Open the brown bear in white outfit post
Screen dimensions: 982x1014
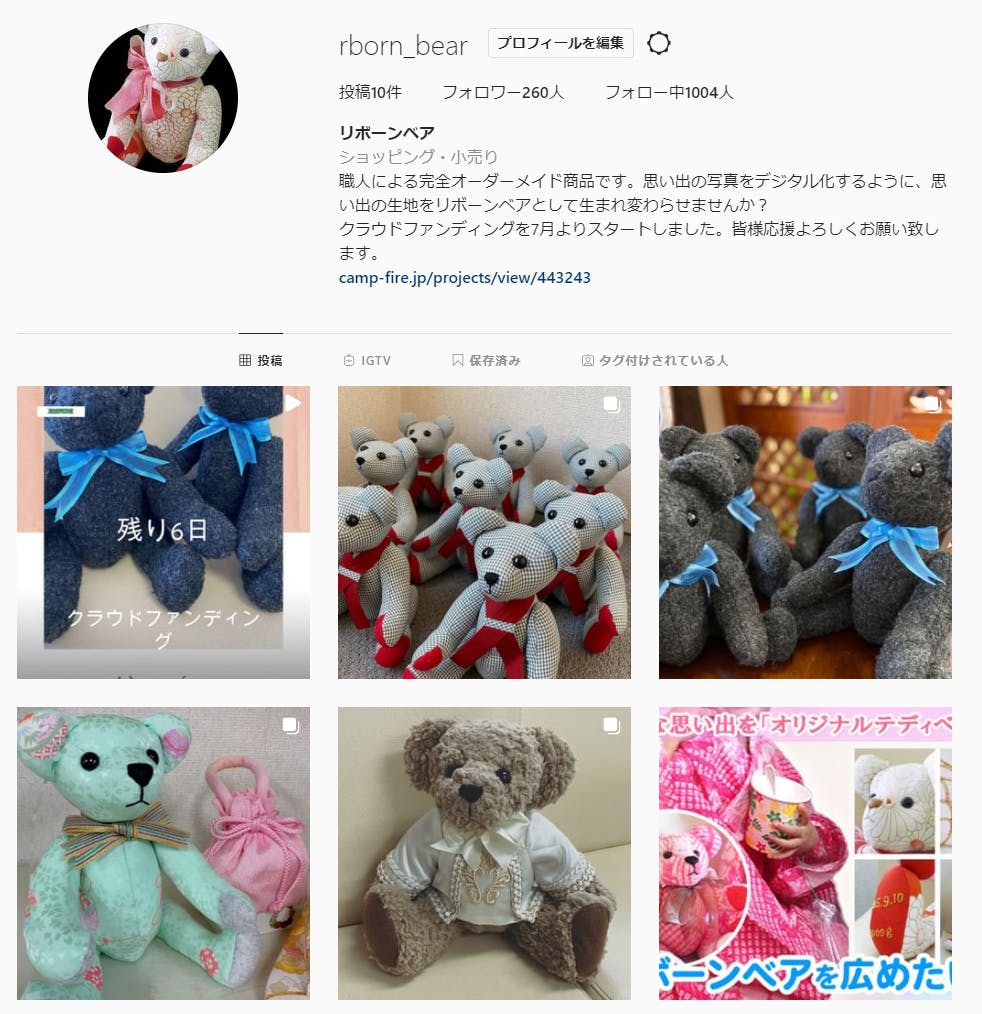484,853
